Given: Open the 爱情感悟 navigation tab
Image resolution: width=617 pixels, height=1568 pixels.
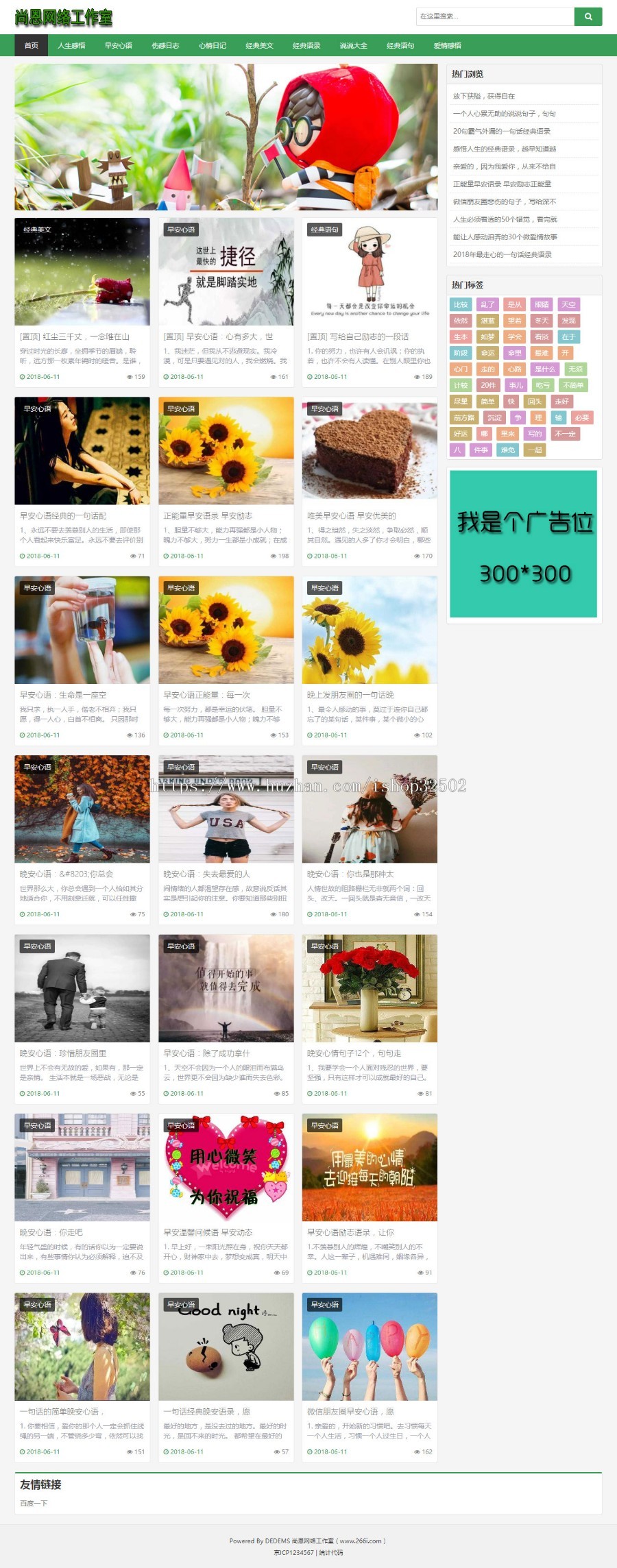Looking at the screenshot, I should click(446, 45).
